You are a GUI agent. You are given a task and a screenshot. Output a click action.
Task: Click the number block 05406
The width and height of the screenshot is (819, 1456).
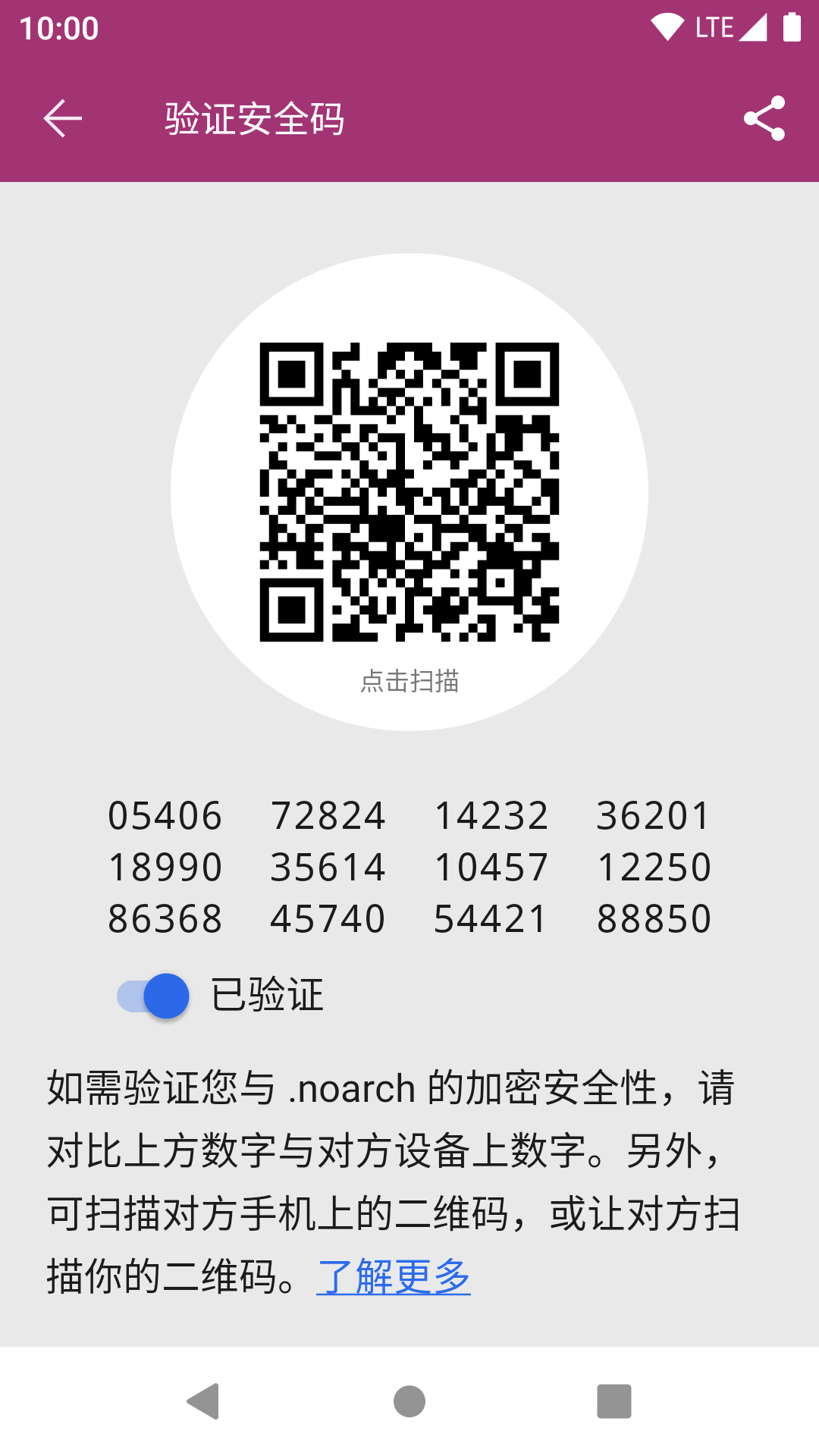click(164, 816)
